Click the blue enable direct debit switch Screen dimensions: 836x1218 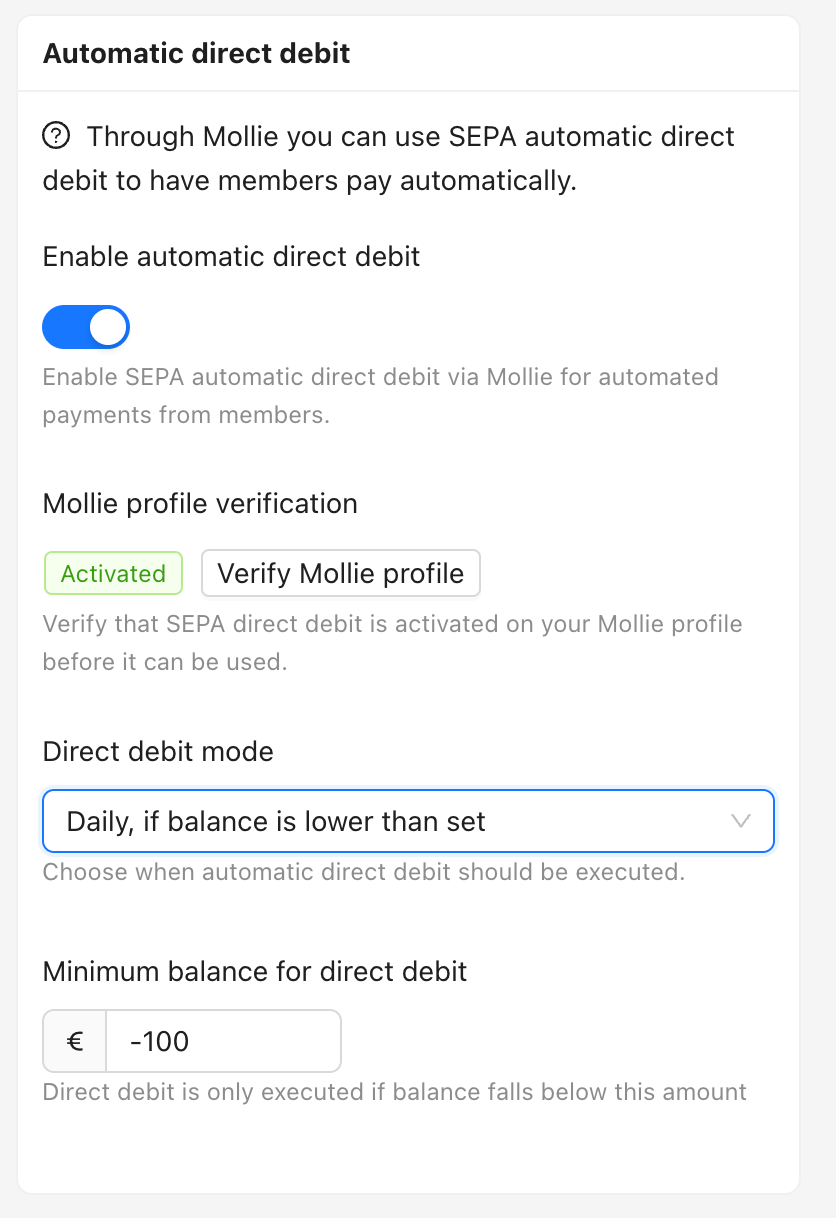pos(85,327)
